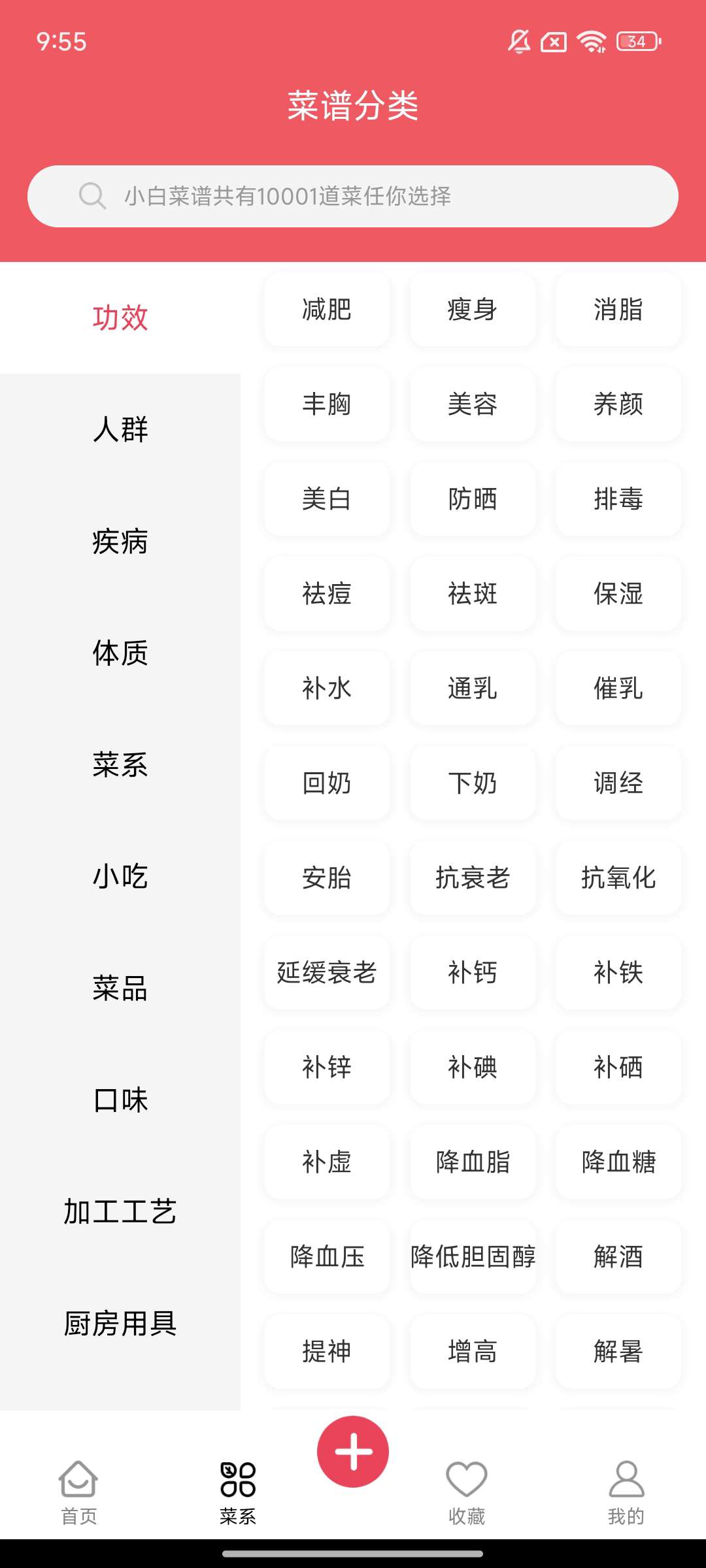Viewport: 706px width, 1568px height.
Task: Tap the recipe search box
Action: 353,196
